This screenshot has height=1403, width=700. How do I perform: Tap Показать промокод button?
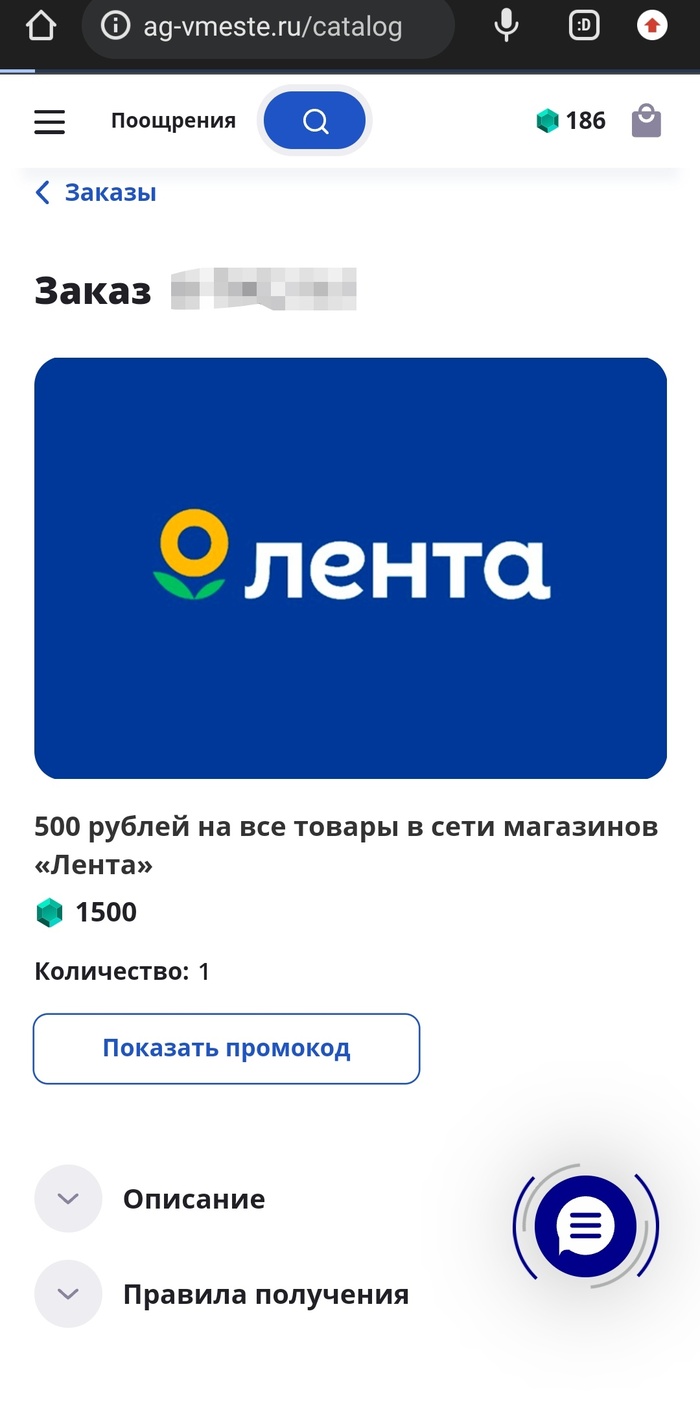coord(226,1048)
